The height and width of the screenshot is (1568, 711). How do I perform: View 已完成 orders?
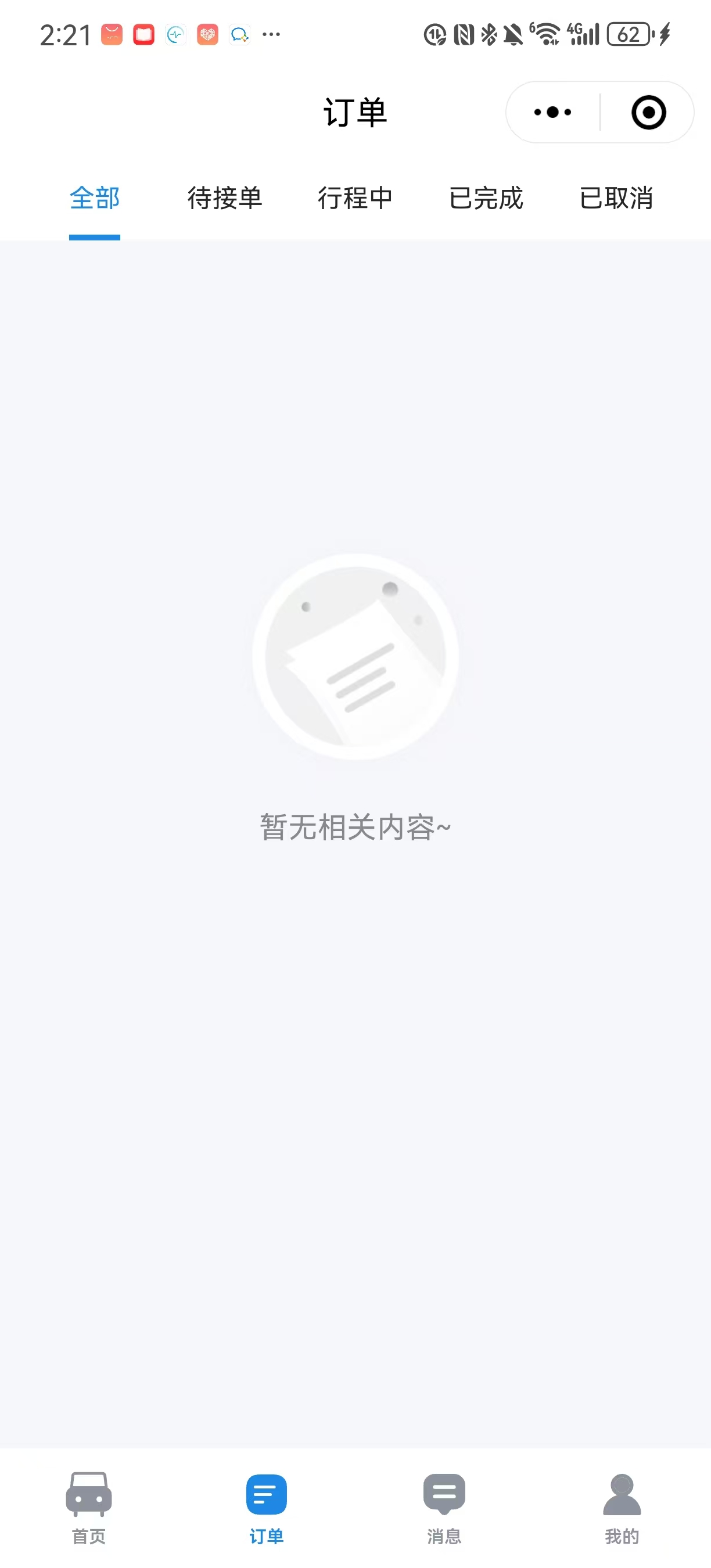(x=486, y=199)
